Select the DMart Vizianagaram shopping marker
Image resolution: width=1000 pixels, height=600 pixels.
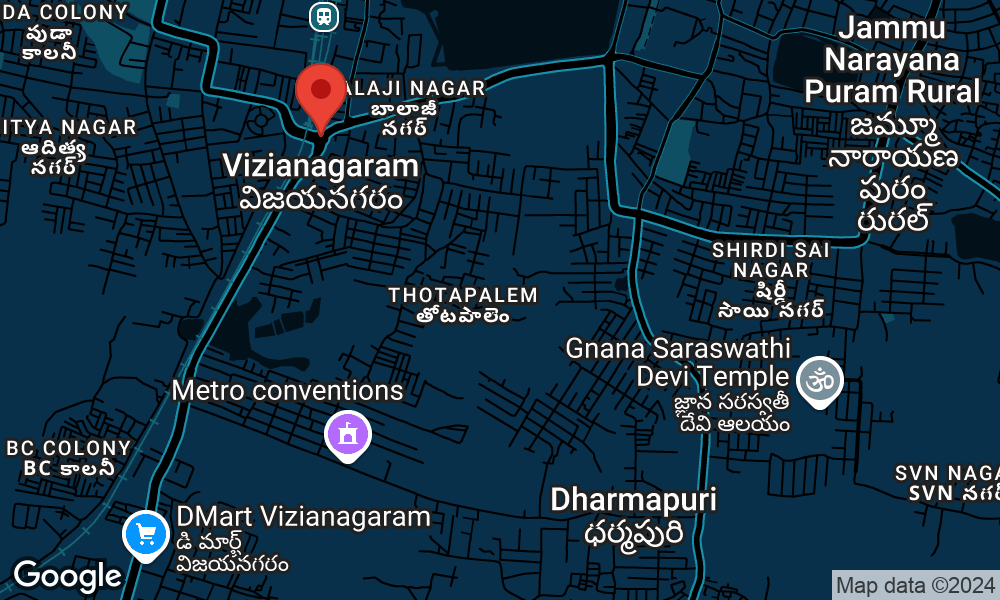(146, 535)
